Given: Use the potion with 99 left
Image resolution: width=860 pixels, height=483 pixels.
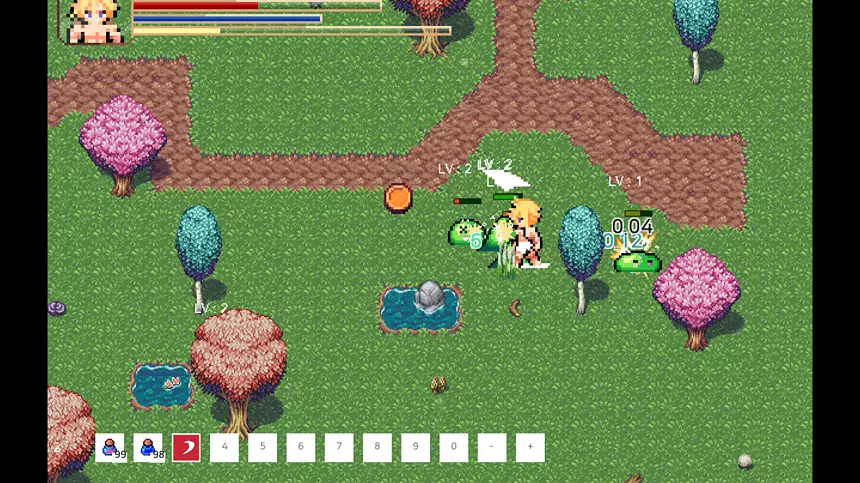Looking at the screenshot, I should pos(110,447).
